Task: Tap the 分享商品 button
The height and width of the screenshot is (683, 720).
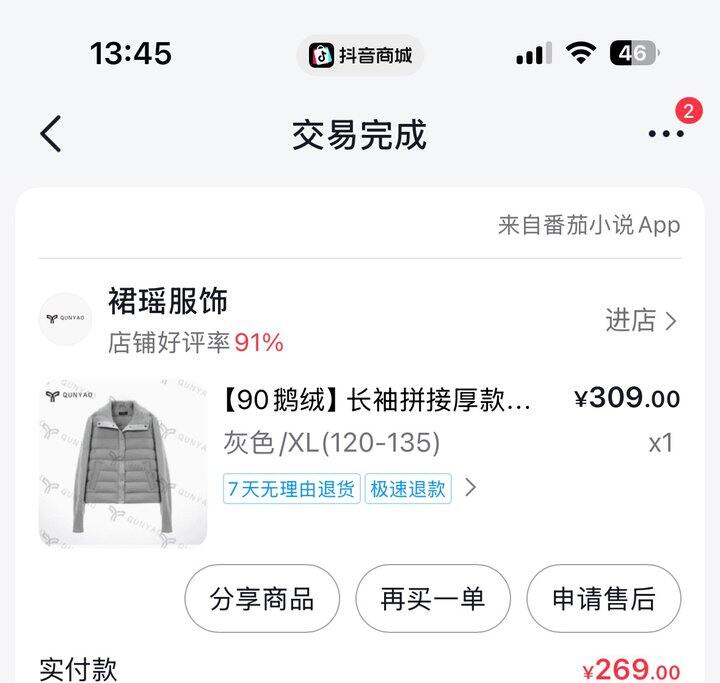Action: click(x=262, y=598)
